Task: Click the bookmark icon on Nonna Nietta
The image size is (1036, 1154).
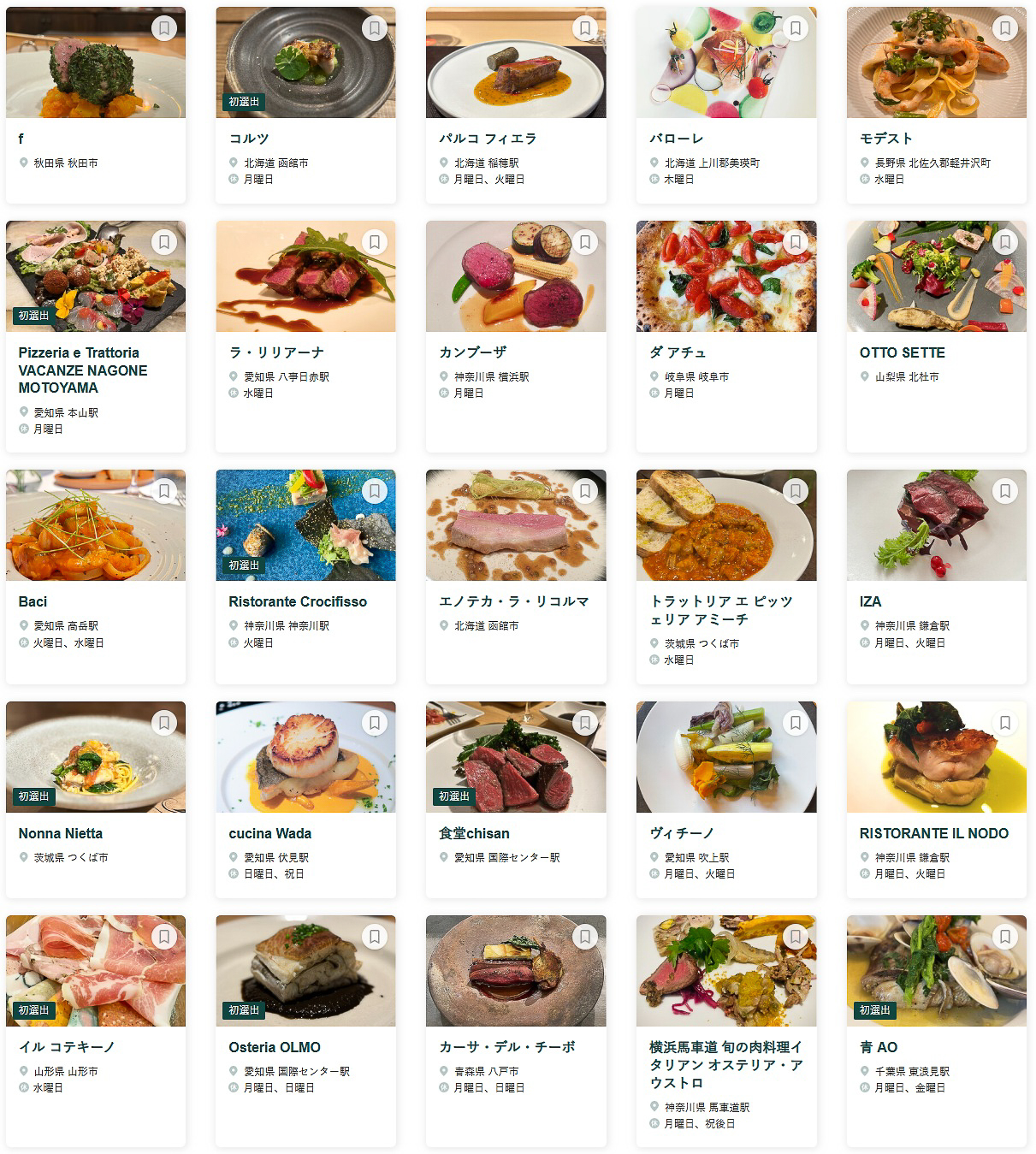Action: (164, 722)
